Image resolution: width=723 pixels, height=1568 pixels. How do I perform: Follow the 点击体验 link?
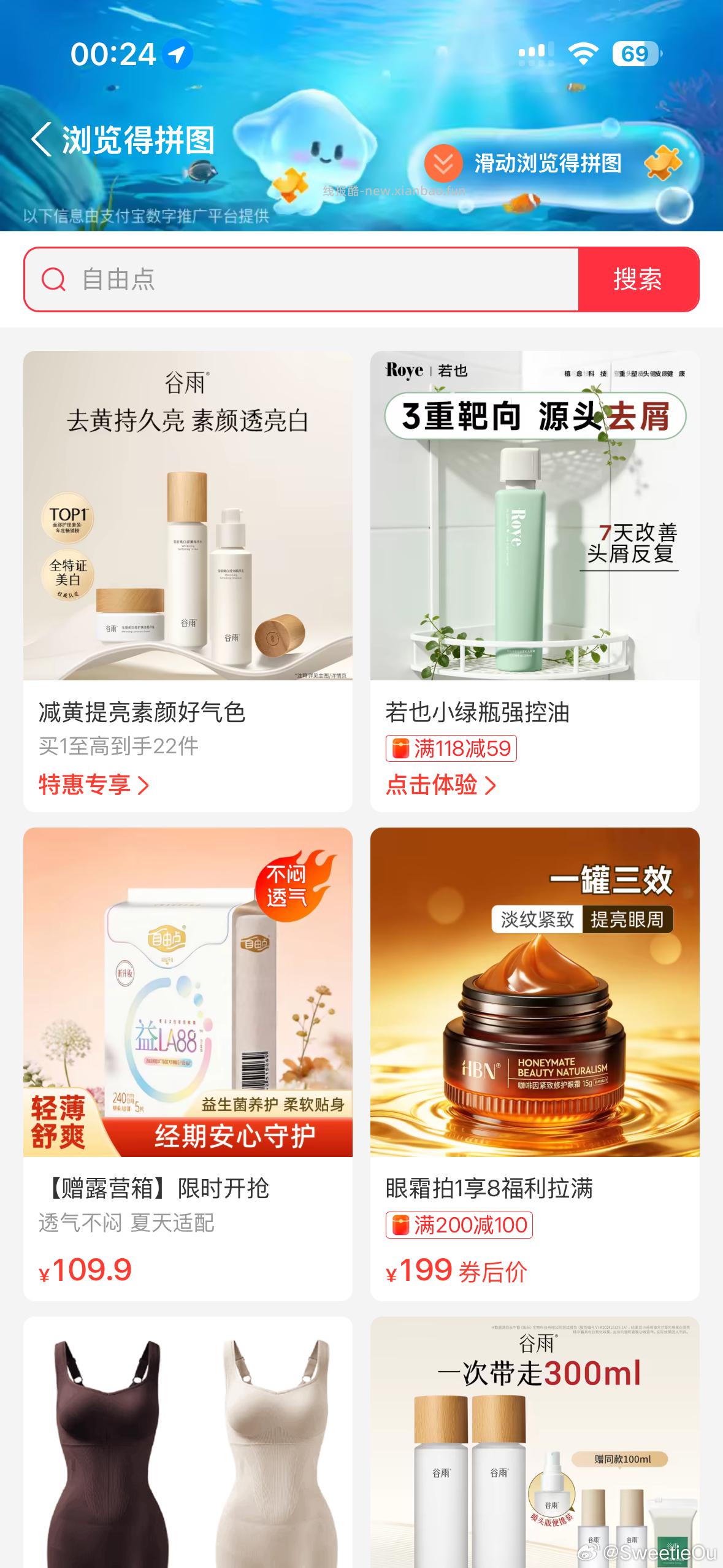tap(440, 785)
